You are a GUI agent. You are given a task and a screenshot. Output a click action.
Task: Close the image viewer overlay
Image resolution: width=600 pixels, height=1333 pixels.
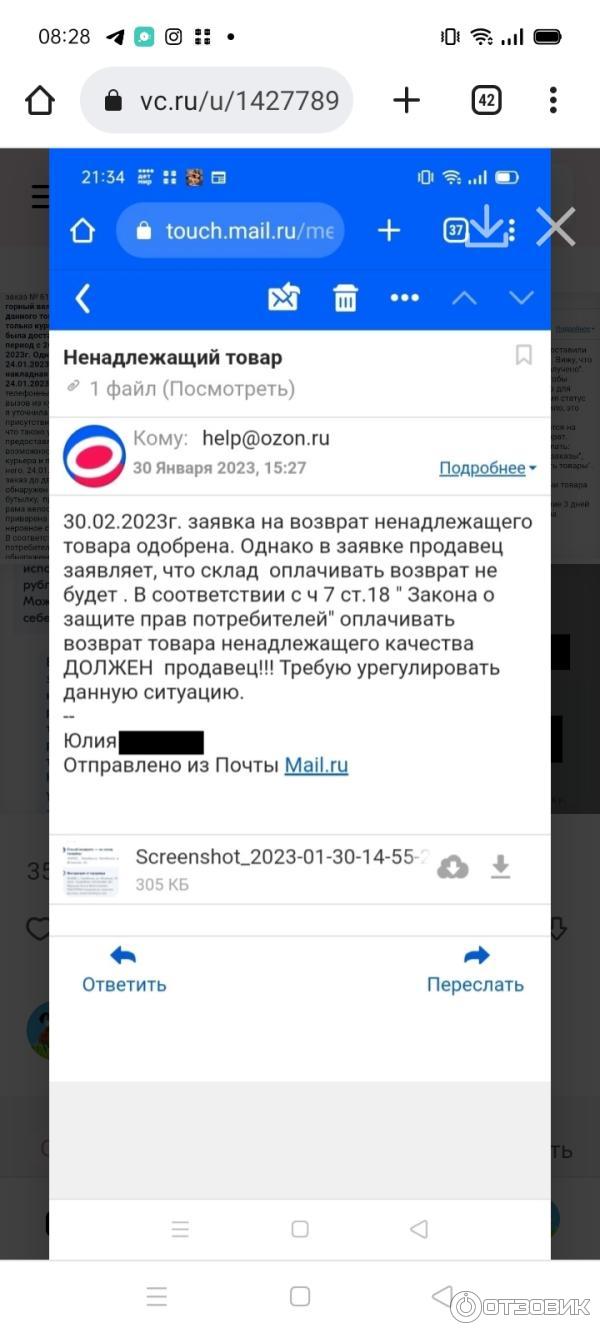click(555, 227)
